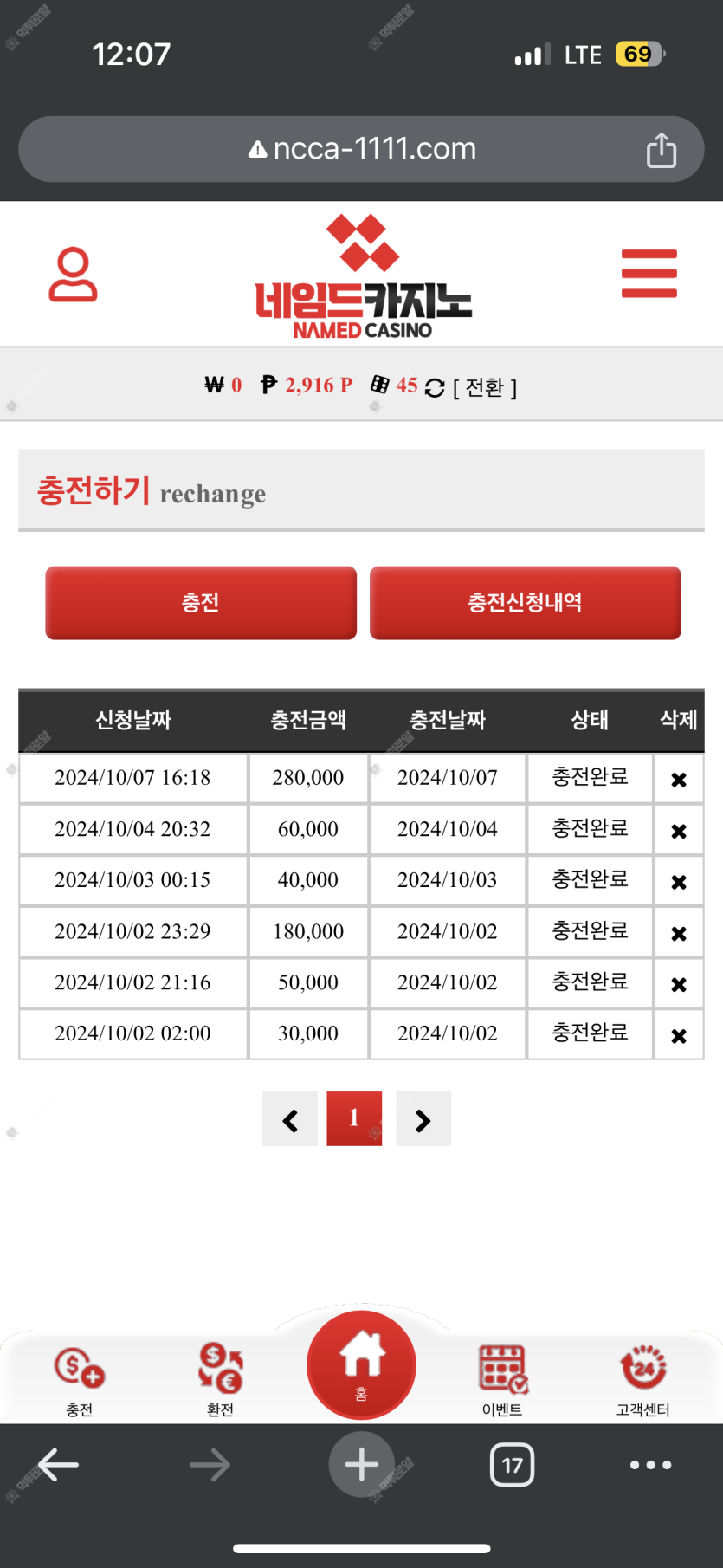Go to the next page arrow
Screen dimensions: 723x1568
coord(423,1118)
